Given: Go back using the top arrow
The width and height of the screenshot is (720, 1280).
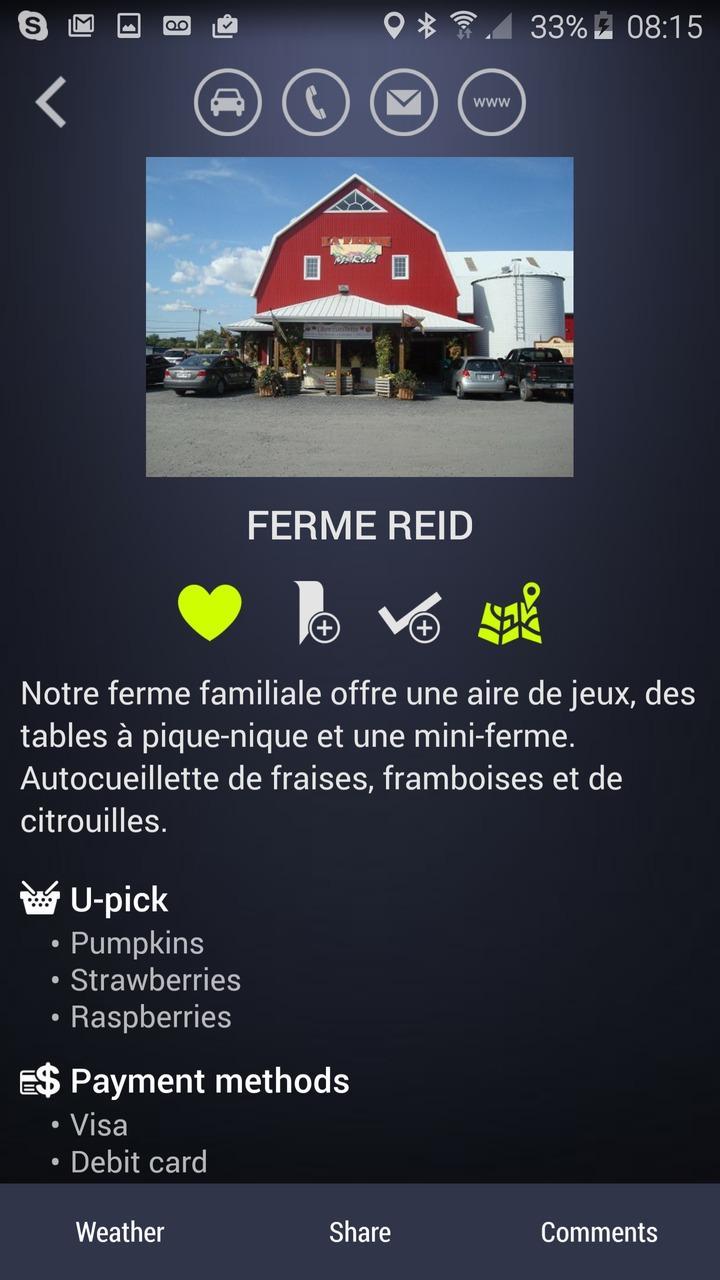Looking at the screenshot, I should [x=51, y=102].
